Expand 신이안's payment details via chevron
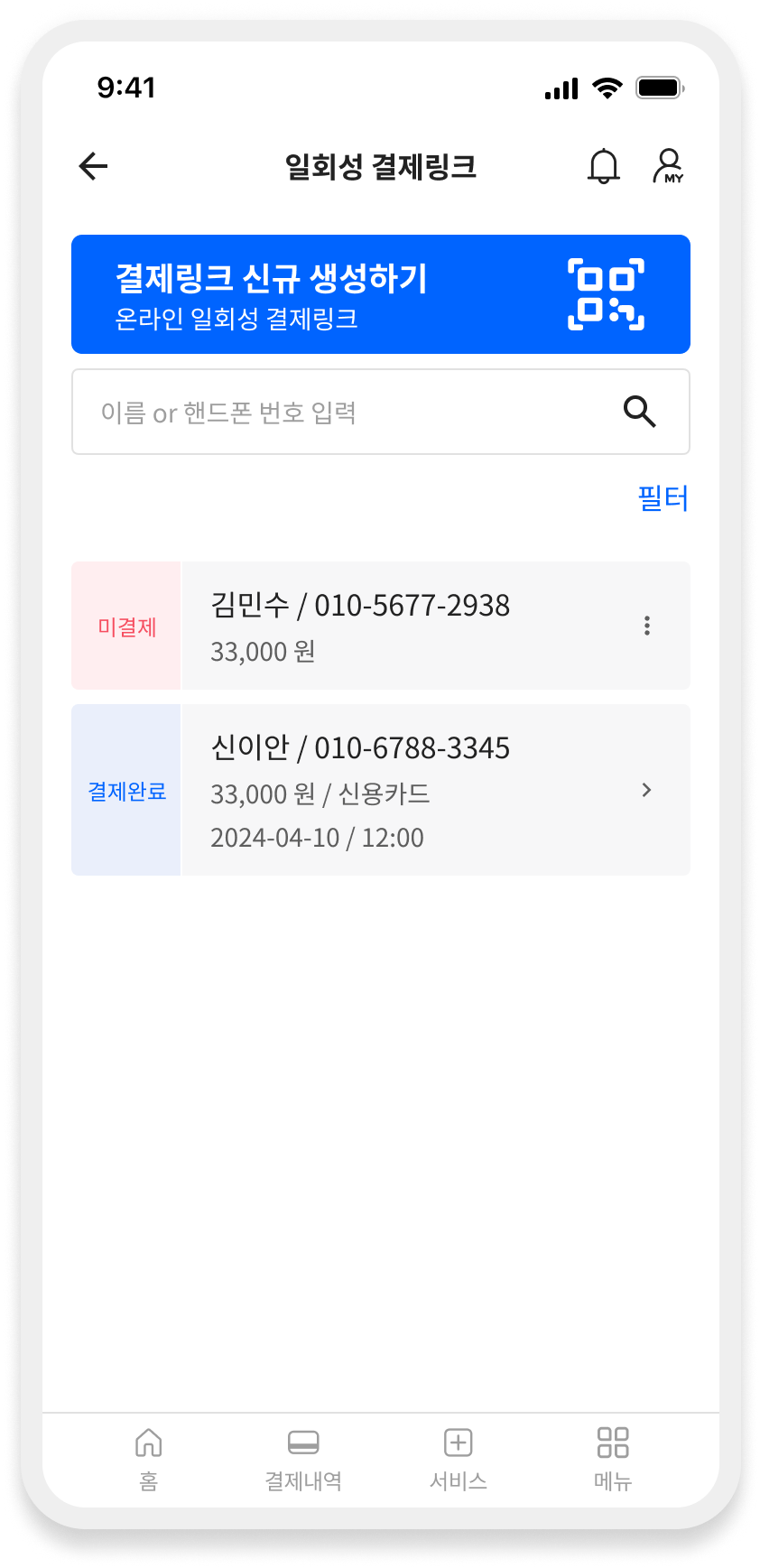 pos(646,790)
